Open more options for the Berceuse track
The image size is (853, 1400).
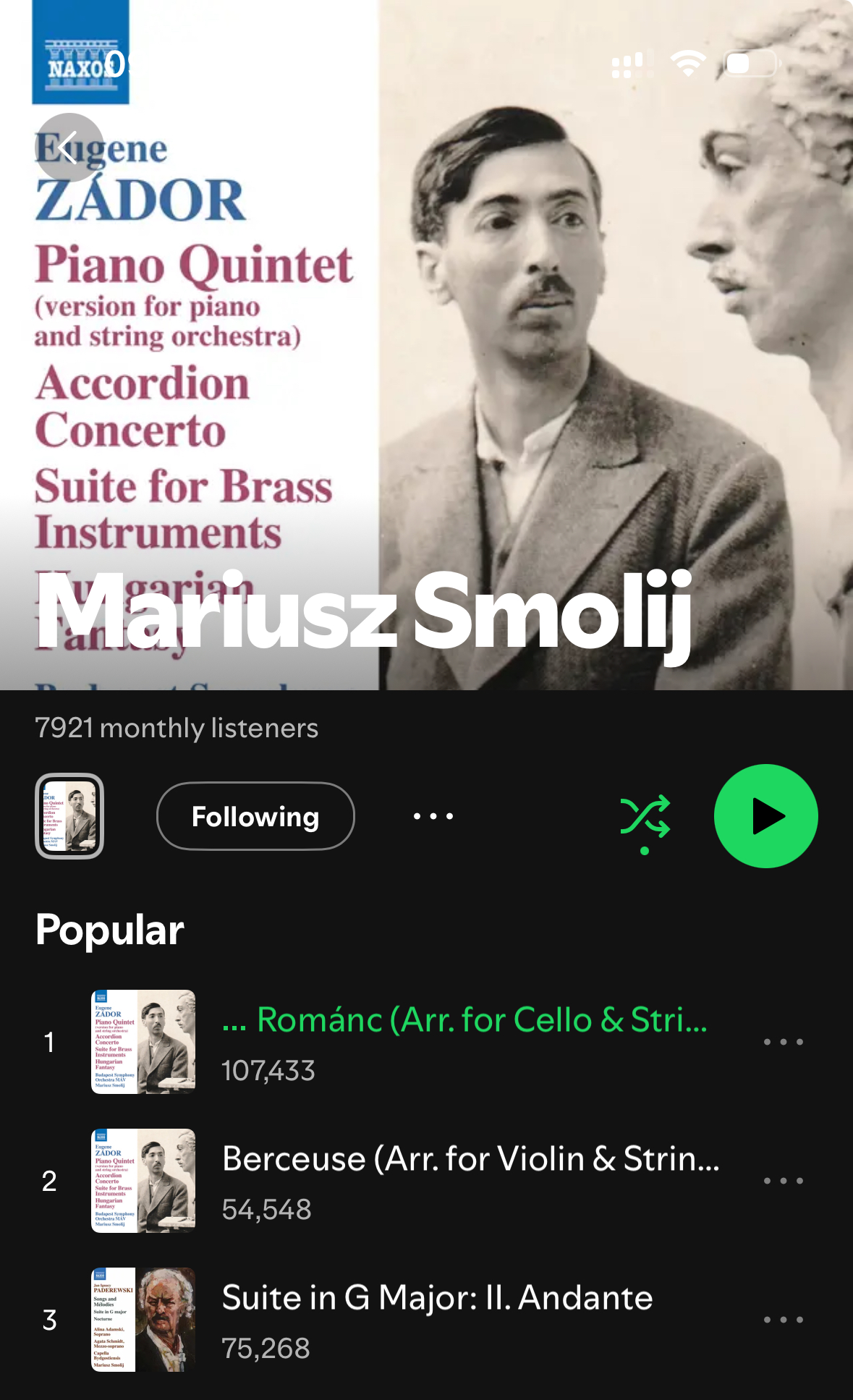tap(784, 1181)
